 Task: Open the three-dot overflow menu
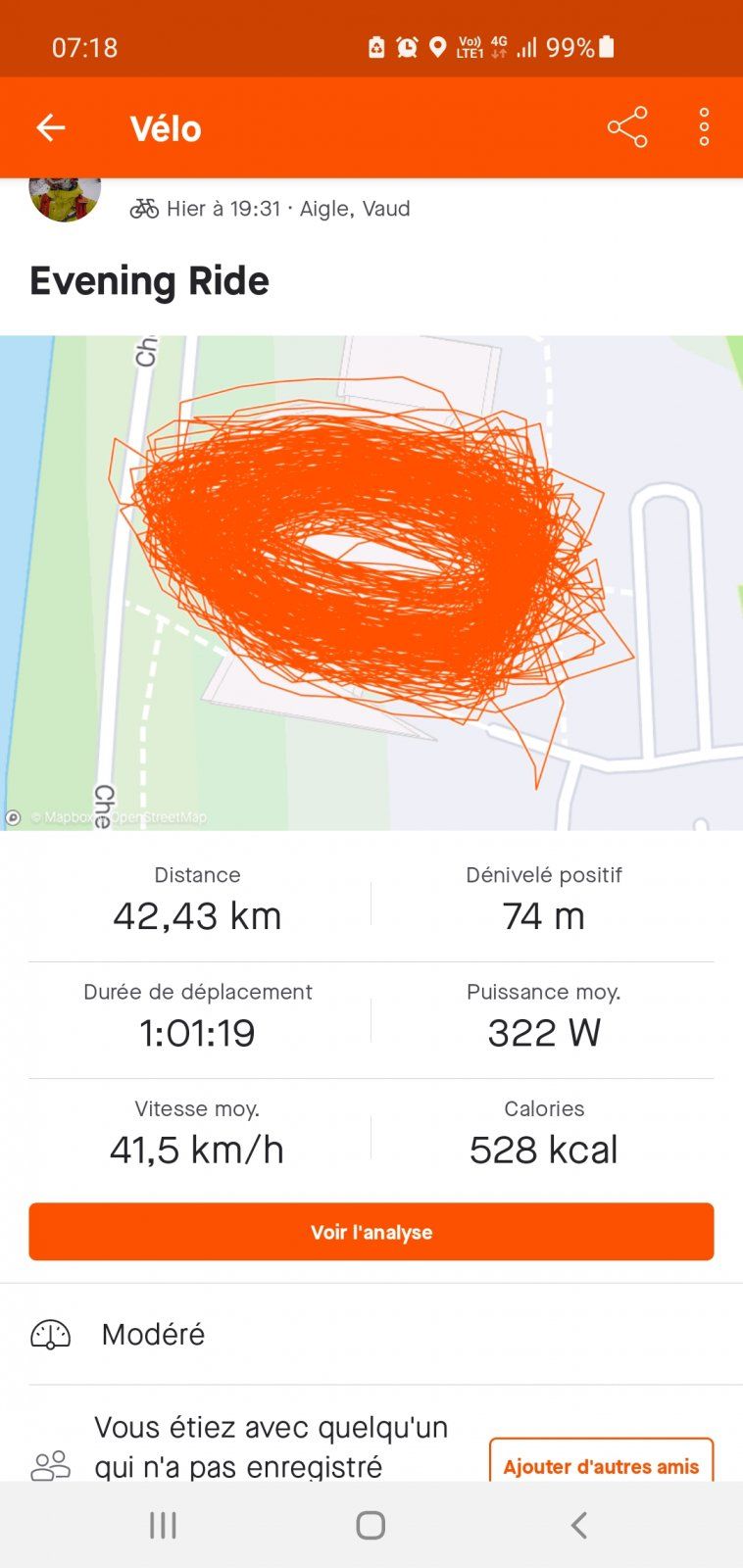[x=704, y=127]
